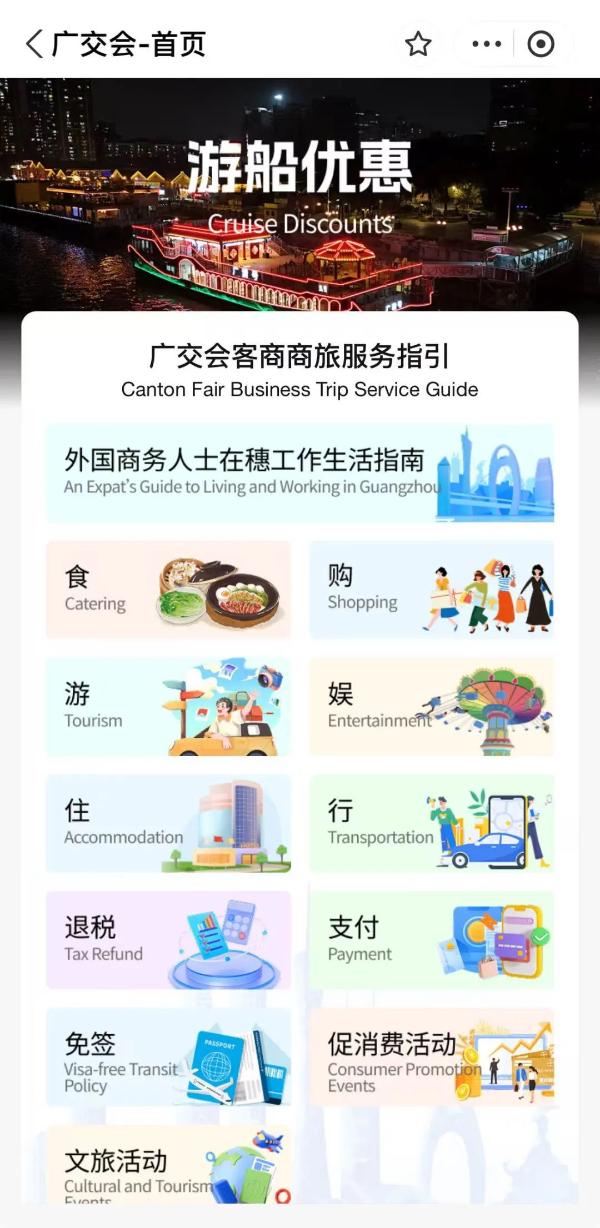View the Visa-free Transit Policy
Image resolution: width=600 pixels, height=1228 pixels.
(168, 1058)
